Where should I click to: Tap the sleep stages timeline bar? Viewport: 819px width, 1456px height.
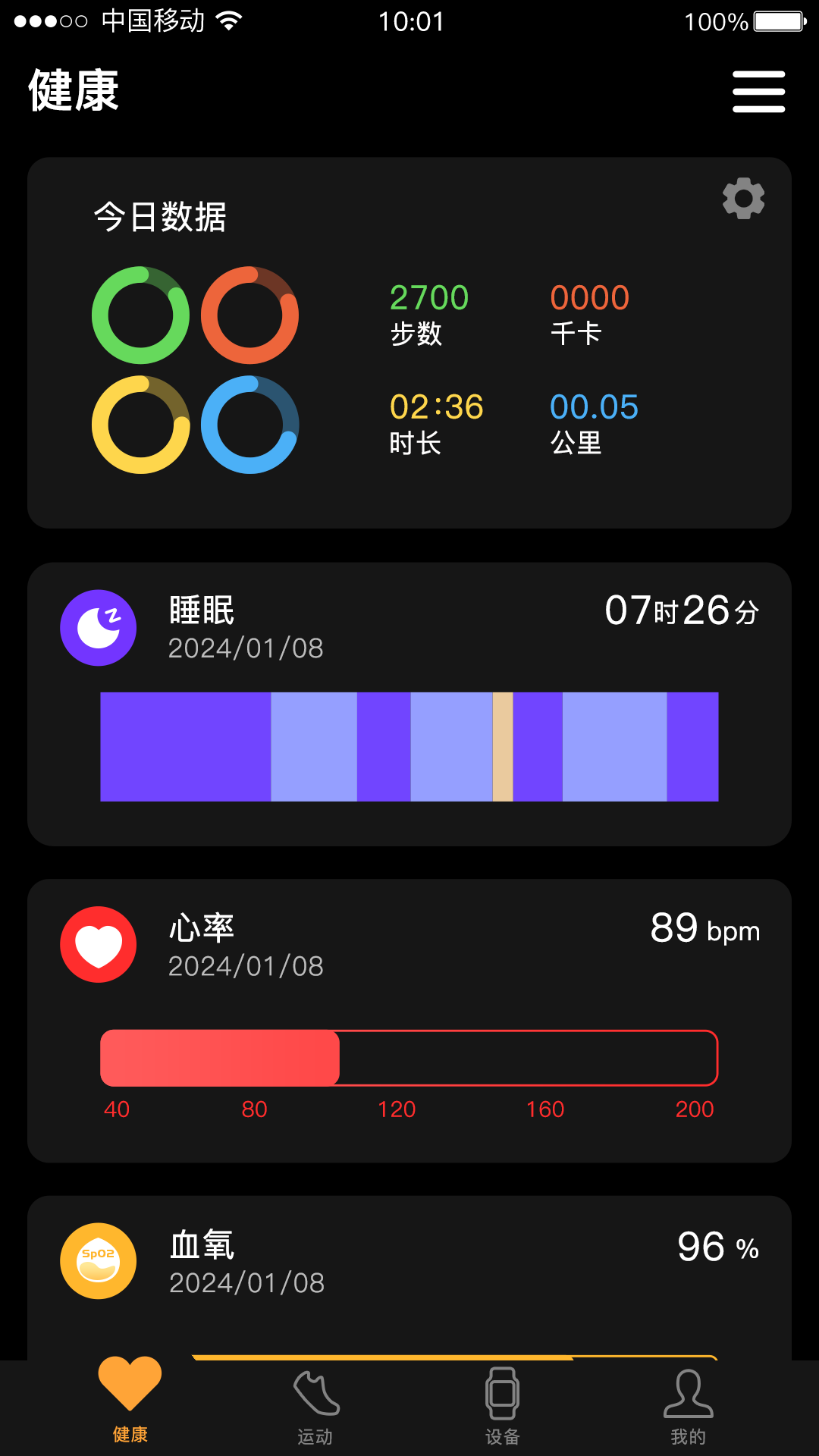tap(409, 745)
